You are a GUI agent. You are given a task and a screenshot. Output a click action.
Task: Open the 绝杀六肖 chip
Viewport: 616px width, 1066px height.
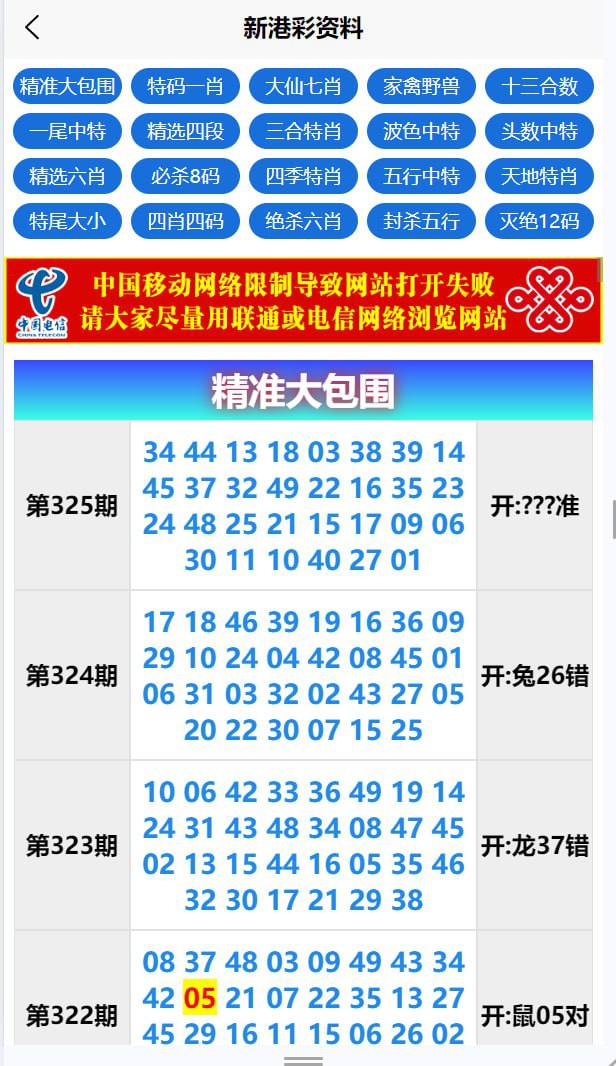tap(303, 221)
